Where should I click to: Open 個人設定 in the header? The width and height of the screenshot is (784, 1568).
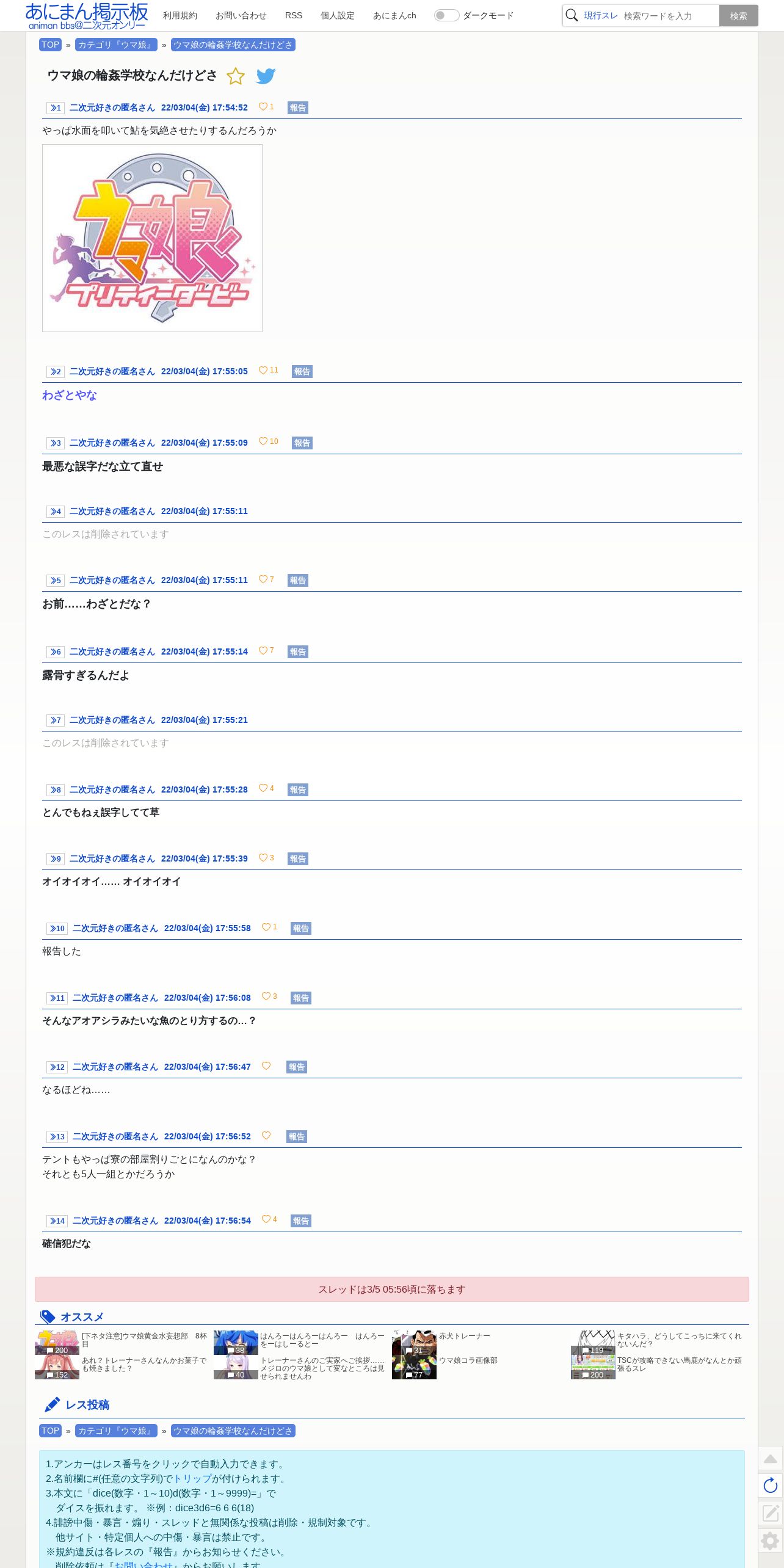click(338, 15)
